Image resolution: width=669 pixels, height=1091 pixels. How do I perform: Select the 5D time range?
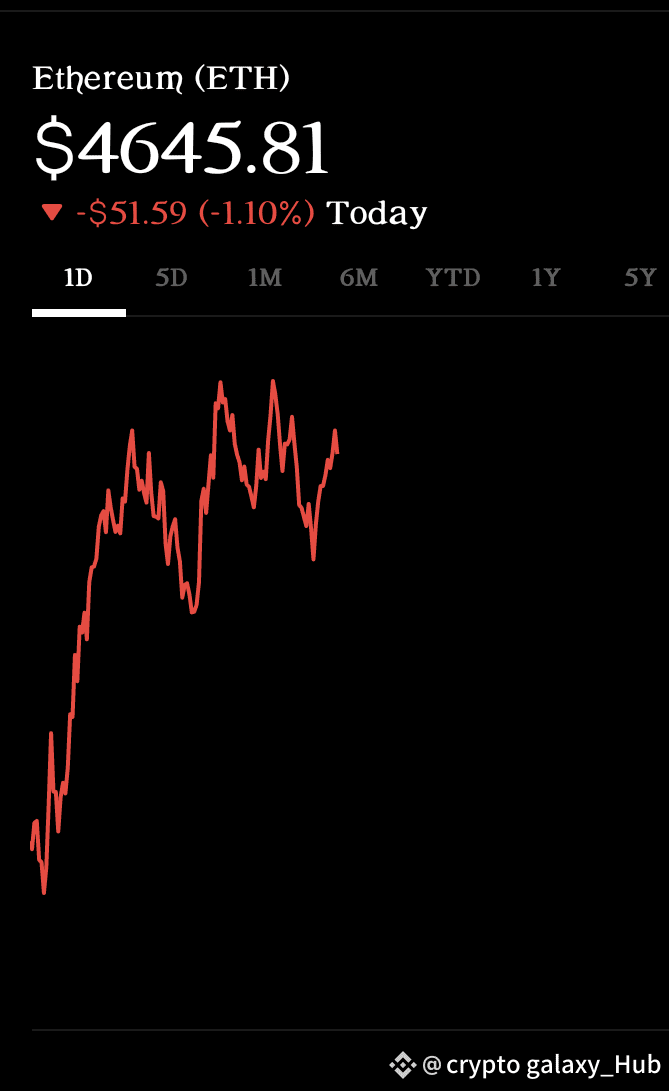coord(171,278)
